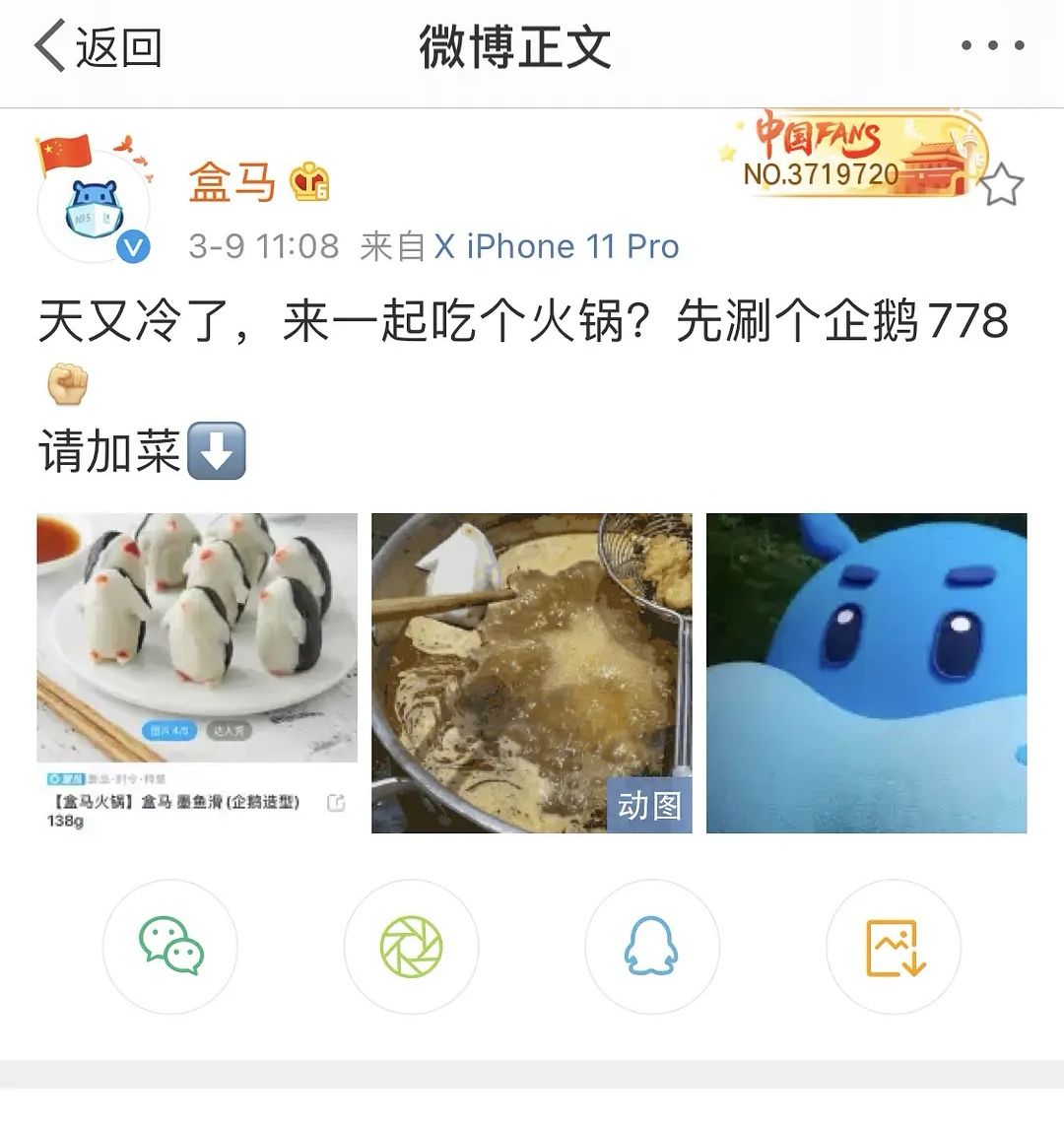
Task: Save images using the orange picture icon
Action: (x=892, y=946)
